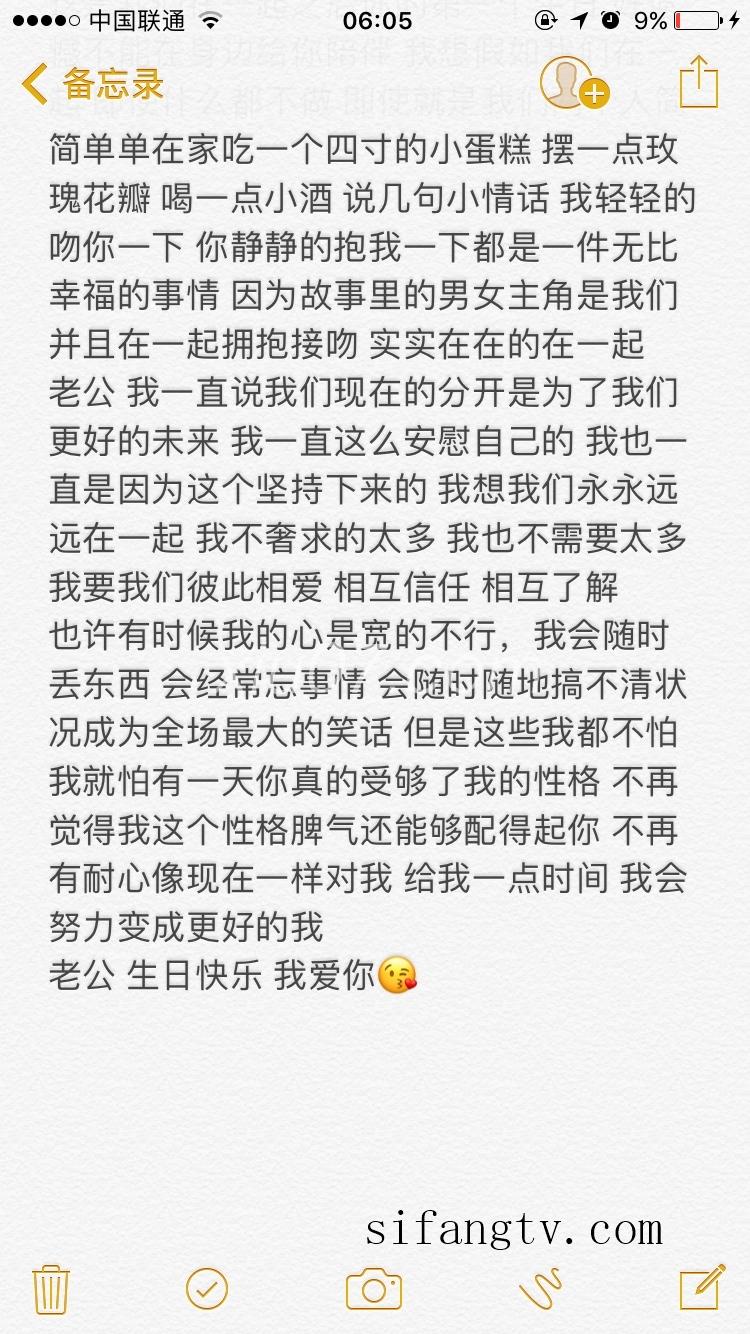The width and height of the screenshot is (750, 1334).
Task: Add people to this note
Action: (x=573, y=83)
